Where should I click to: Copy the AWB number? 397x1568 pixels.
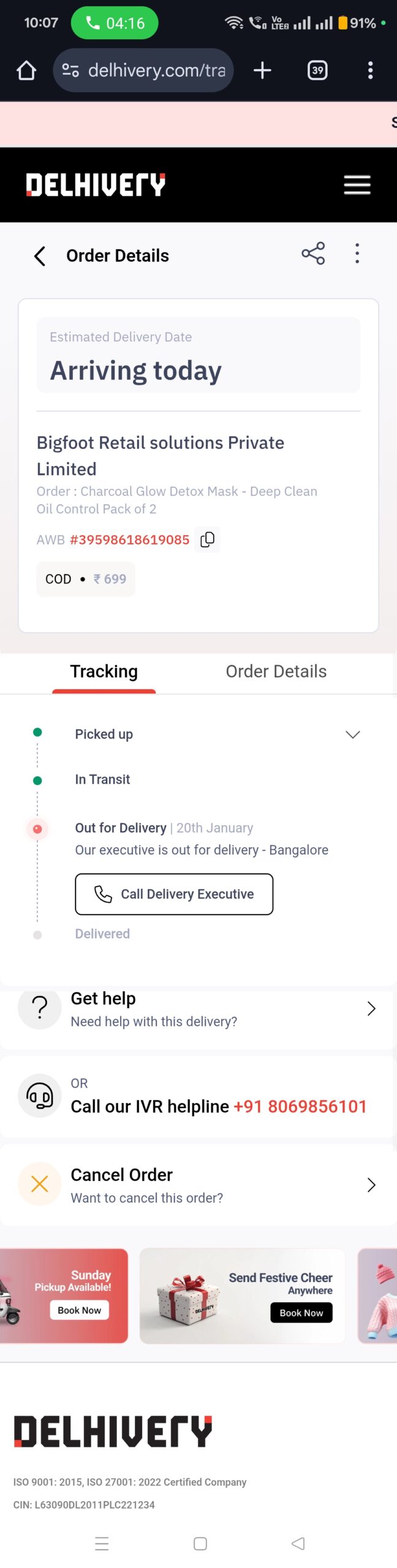[x=207, y=540]
